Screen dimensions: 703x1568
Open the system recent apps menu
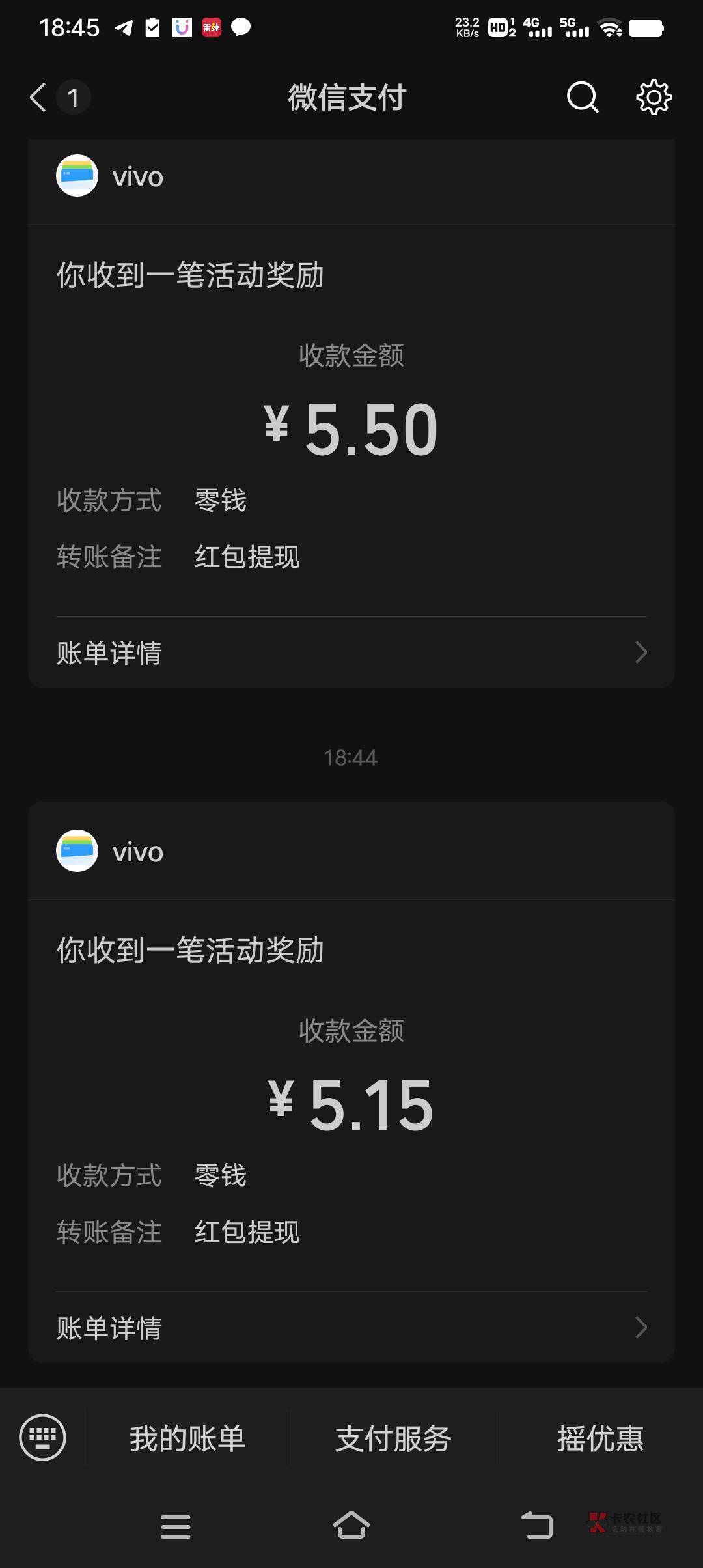176,1526
